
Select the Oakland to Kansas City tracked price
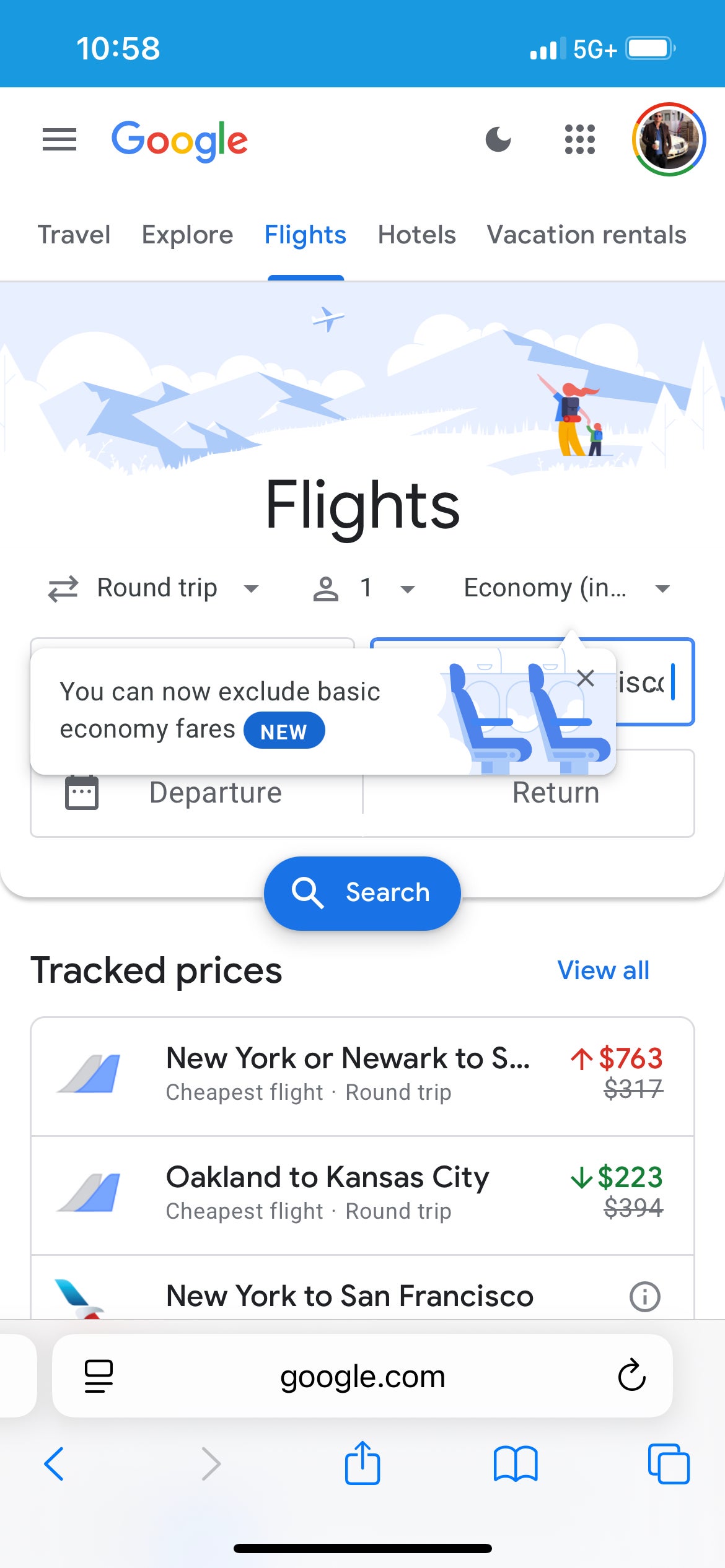362,1192
